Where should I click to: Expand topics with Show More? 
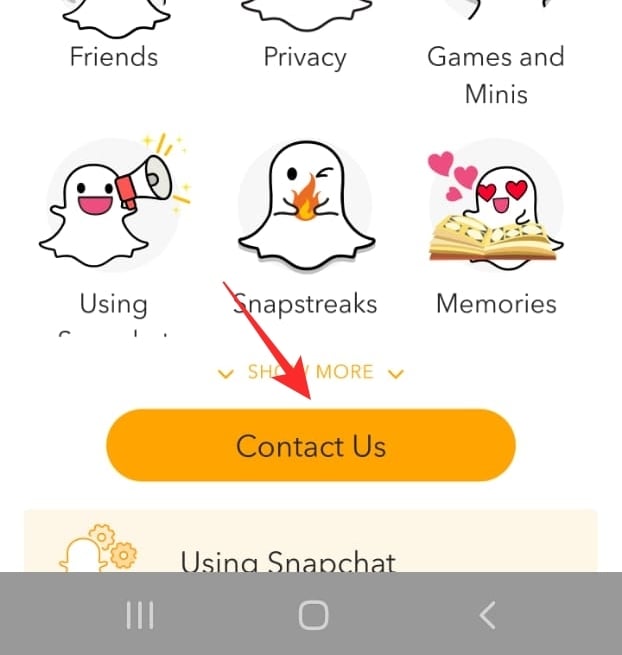(x=310, y=373)
